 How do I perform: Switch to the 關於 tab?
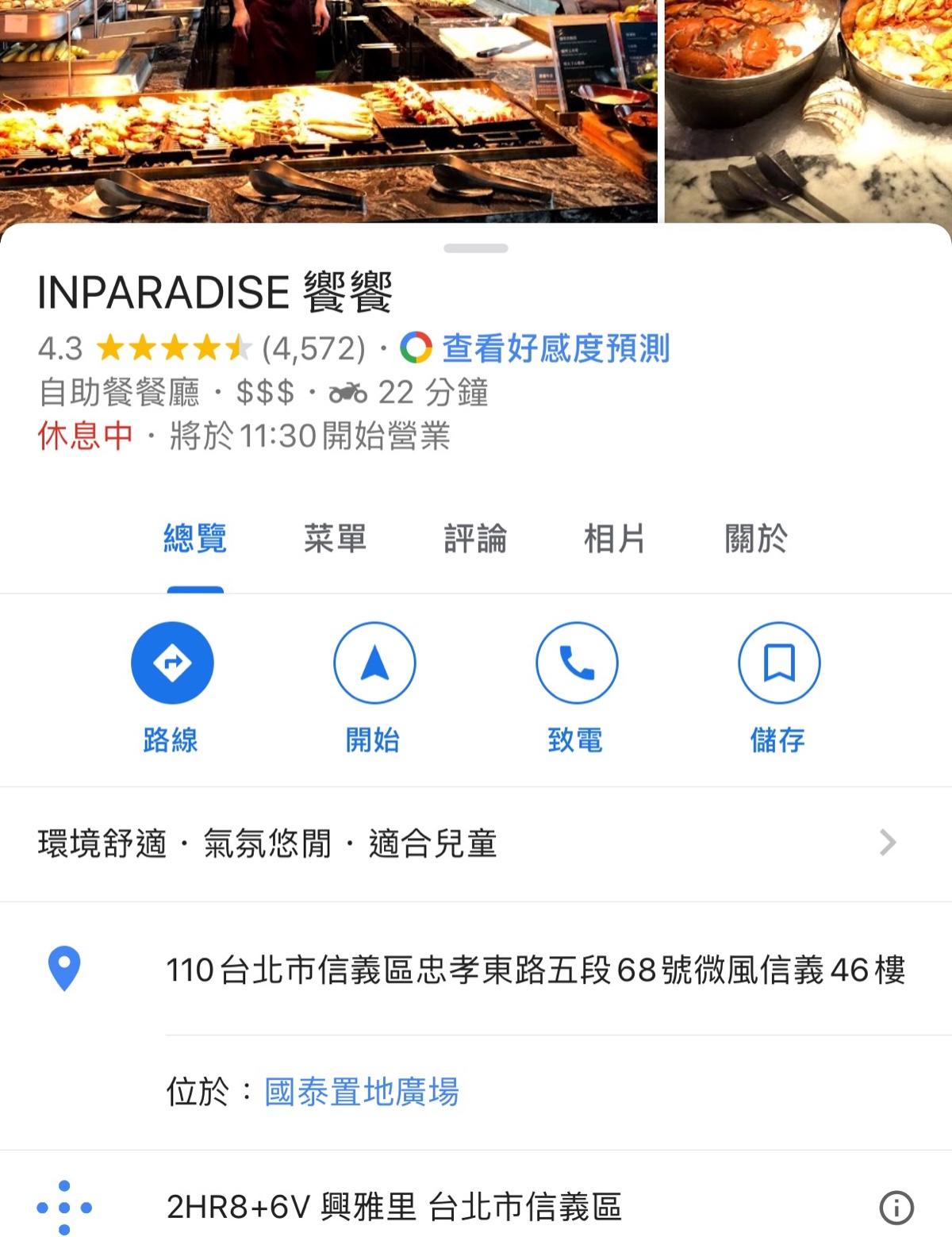pos(755,539)
